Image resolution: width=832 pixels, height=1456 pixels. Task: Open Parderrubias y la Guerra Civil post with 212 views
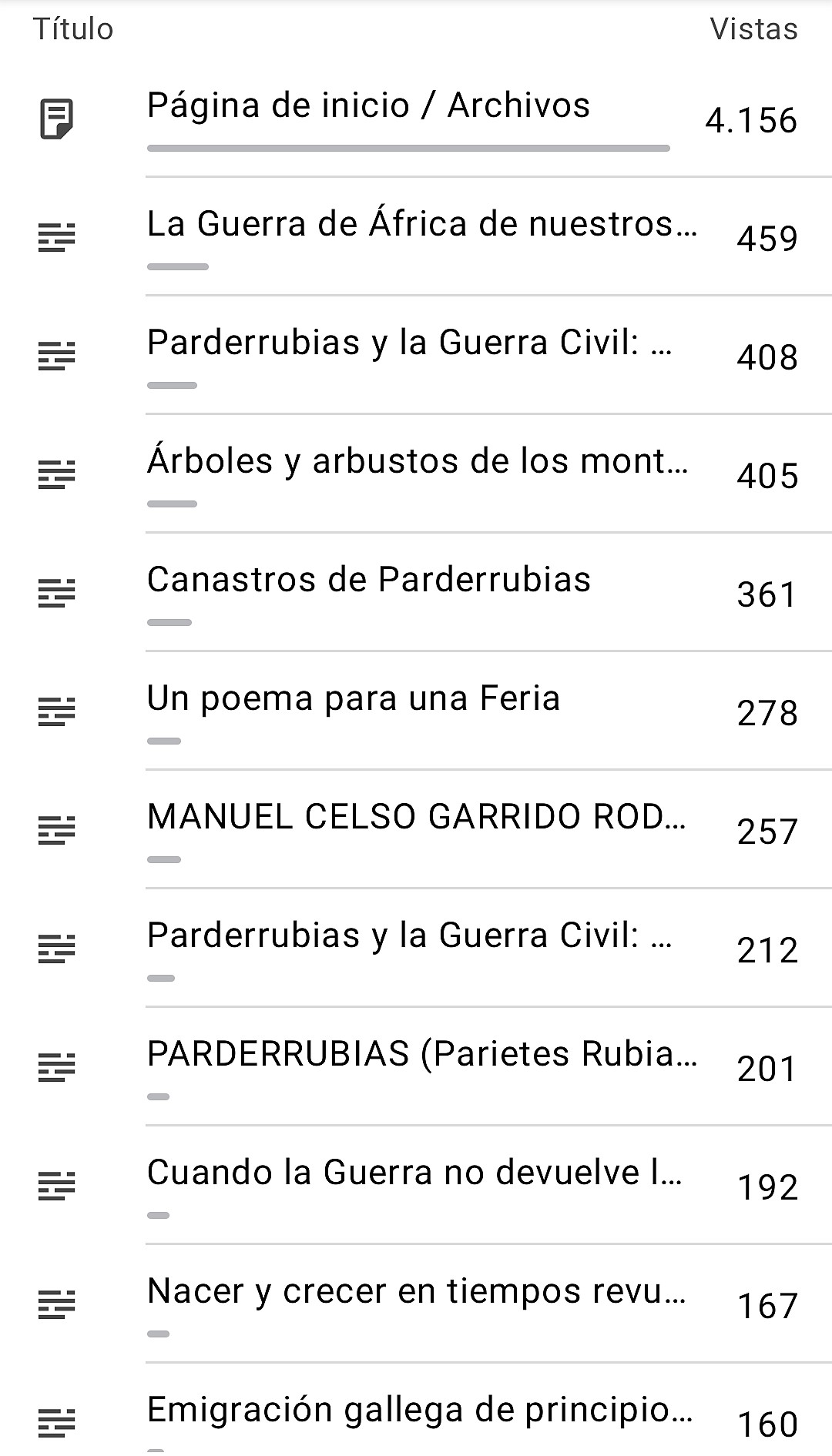click(x=409, y=936)
